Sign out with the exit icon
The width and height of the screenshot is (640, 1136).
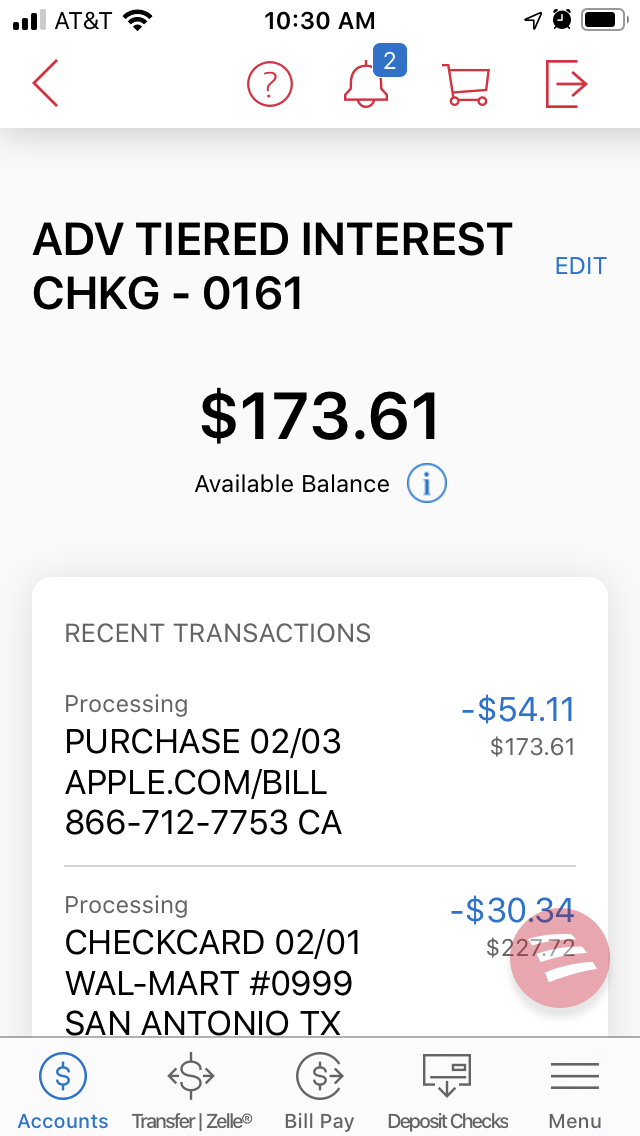[566, 83]
